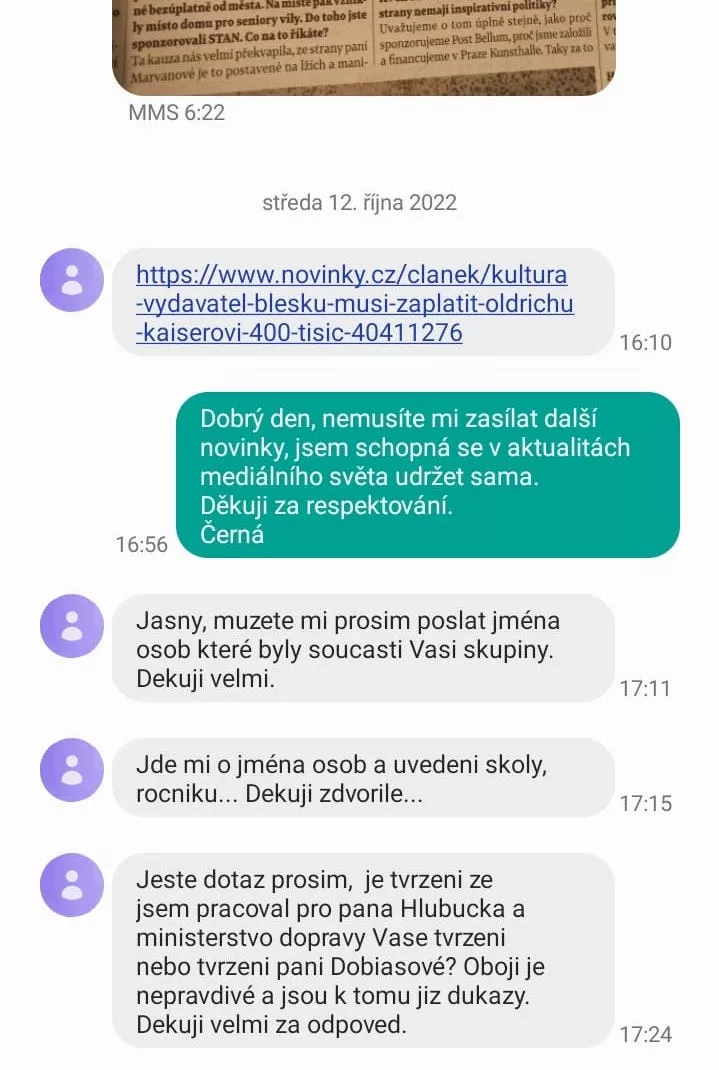Viewport: 719px width, 1070px height.
Task: Open the newspaper MMS image
Action: tap(362, 45)
